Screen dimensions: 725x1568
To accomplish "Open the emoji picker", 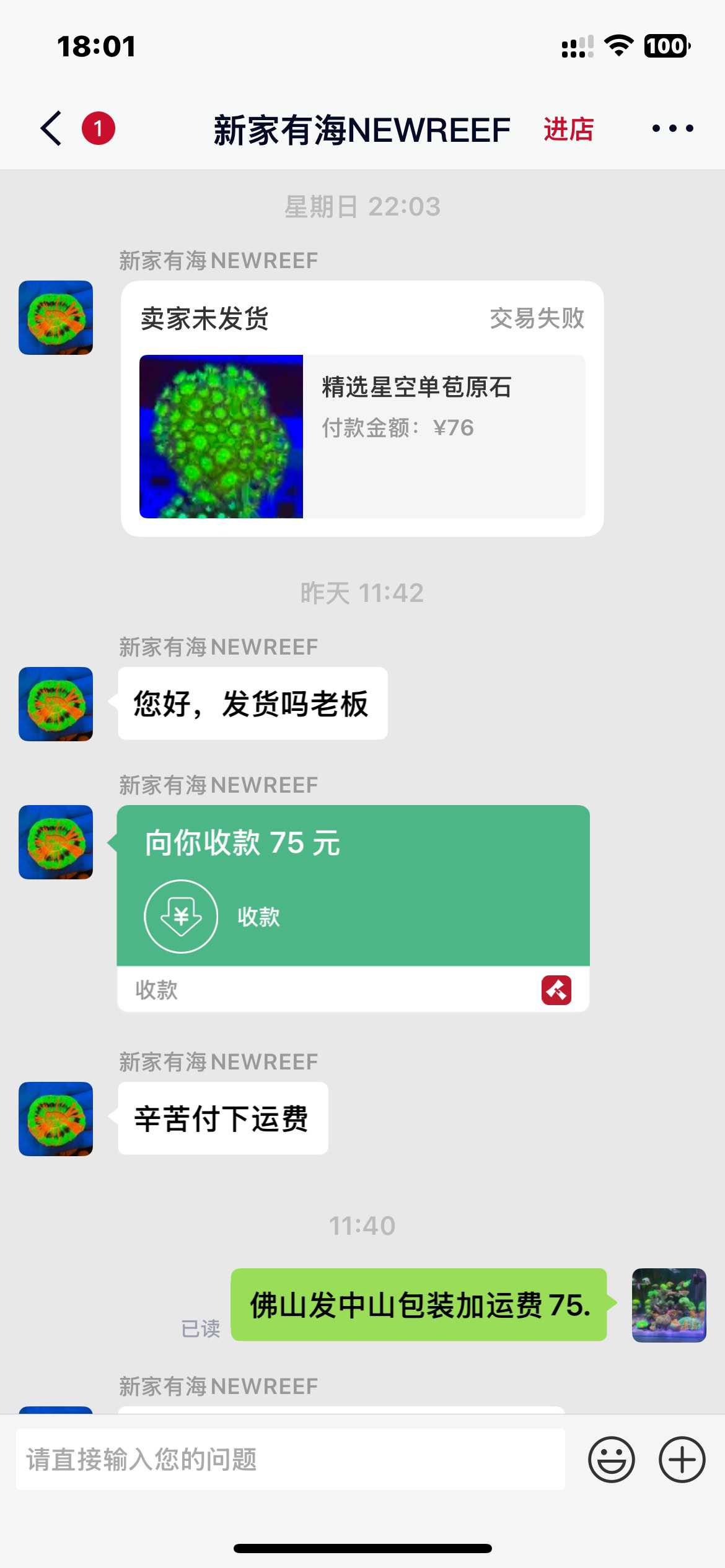I will 612,1460.
